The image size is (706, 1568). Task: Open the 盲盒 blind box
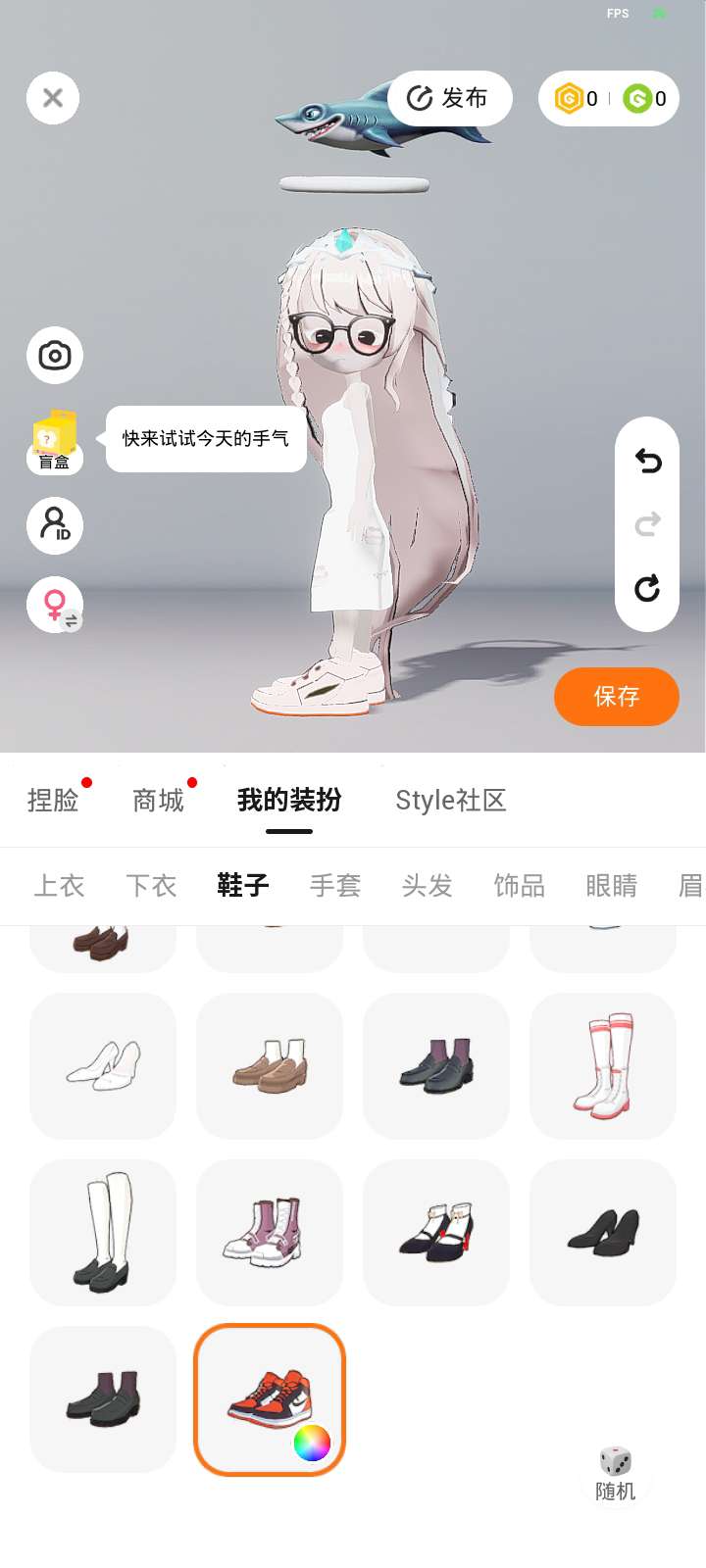55,441
